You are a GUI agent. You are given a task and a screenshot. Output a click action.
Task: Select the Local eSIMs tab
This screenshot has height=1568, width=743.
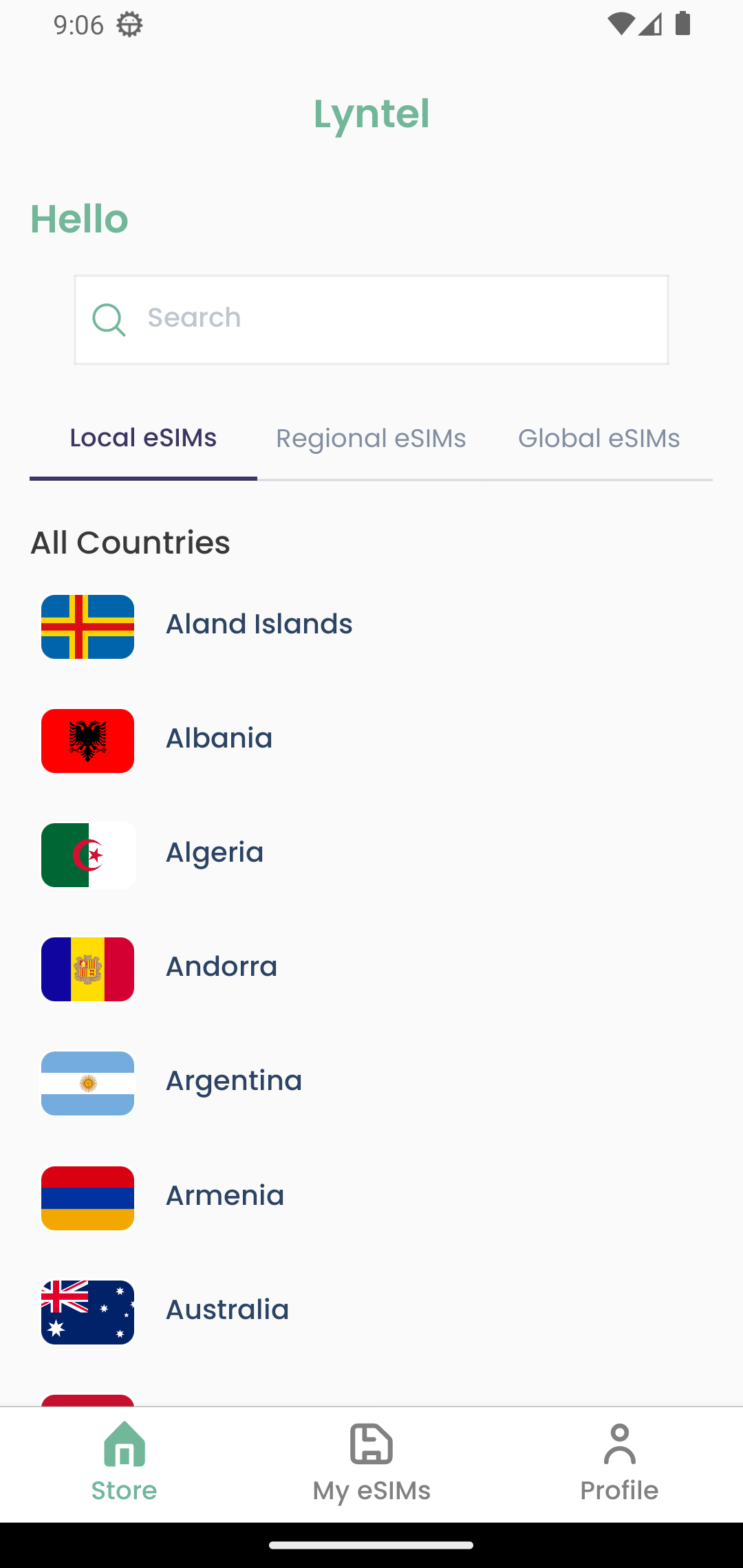pos(143,439)
